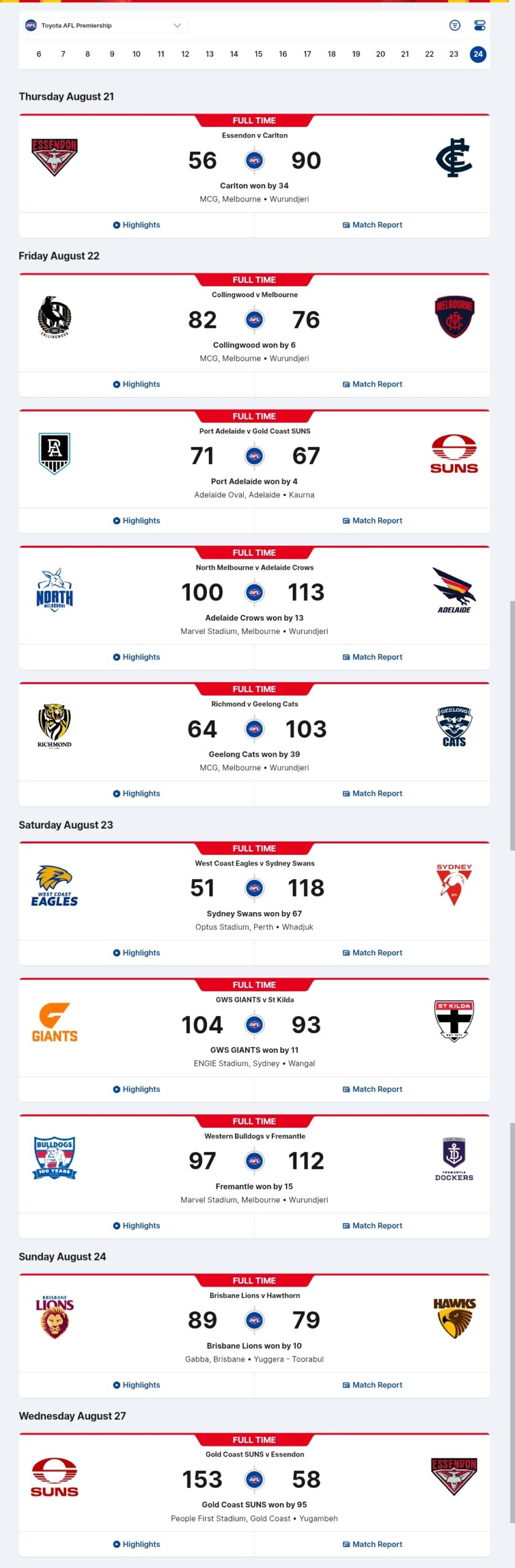Select round 23

click(454, 54)
